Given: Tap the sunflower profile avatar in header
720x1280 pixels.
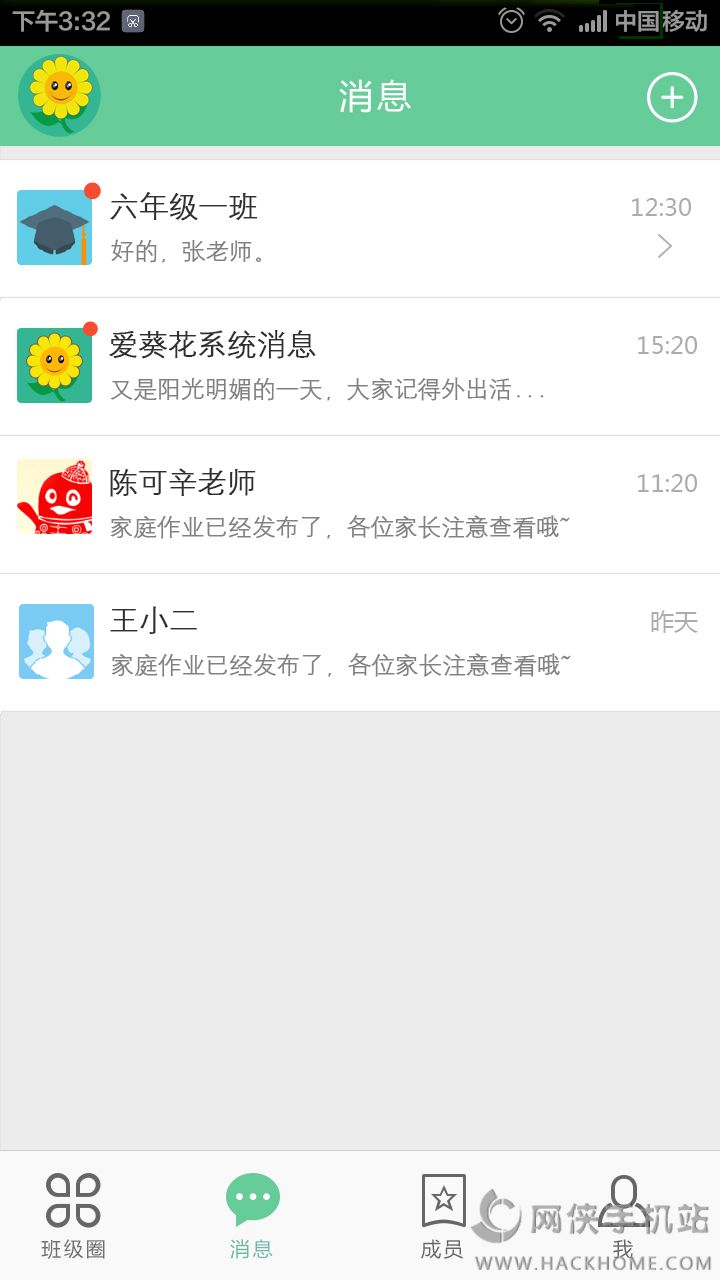Looking at the screenshot, I should [x=59, y=96].
